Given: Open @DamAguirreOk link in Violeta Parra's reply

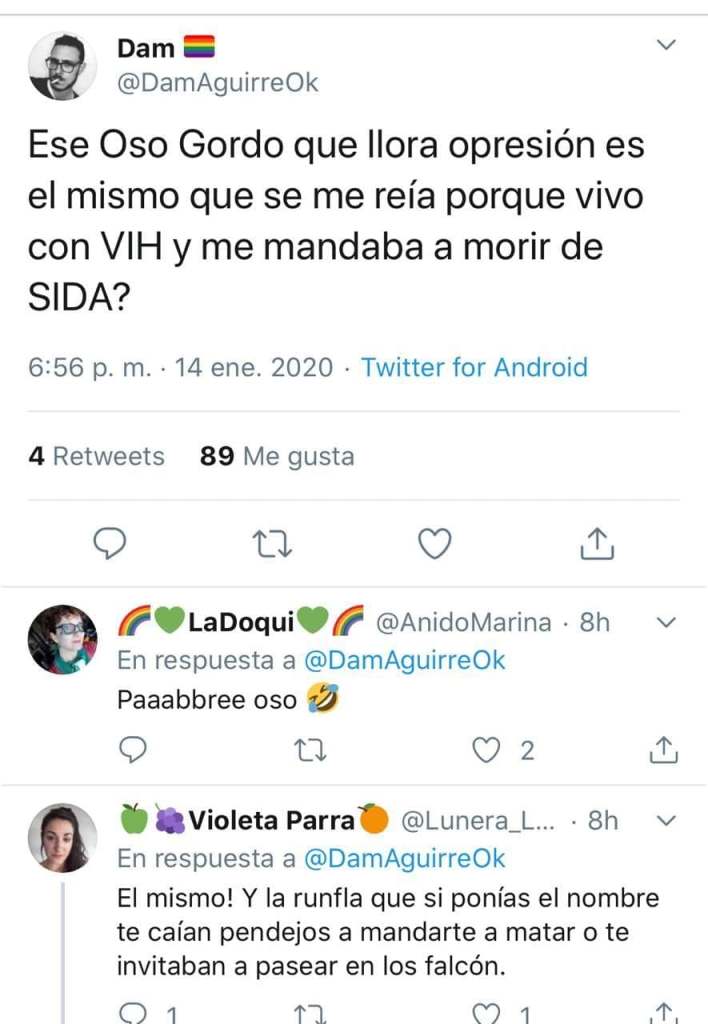Looking at the screenshot, I should tap(405, 858).
